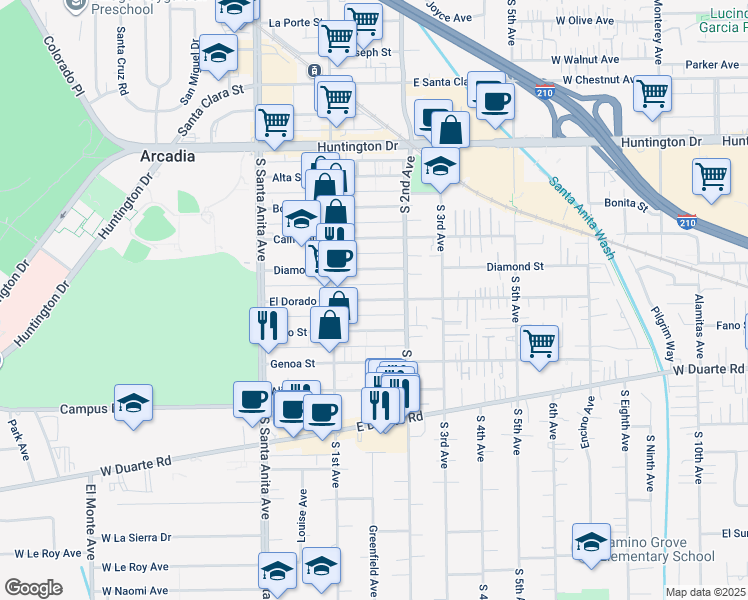Tap the shopping bag marker on El Dorado St
748x600 pixels.
(339, 305)
